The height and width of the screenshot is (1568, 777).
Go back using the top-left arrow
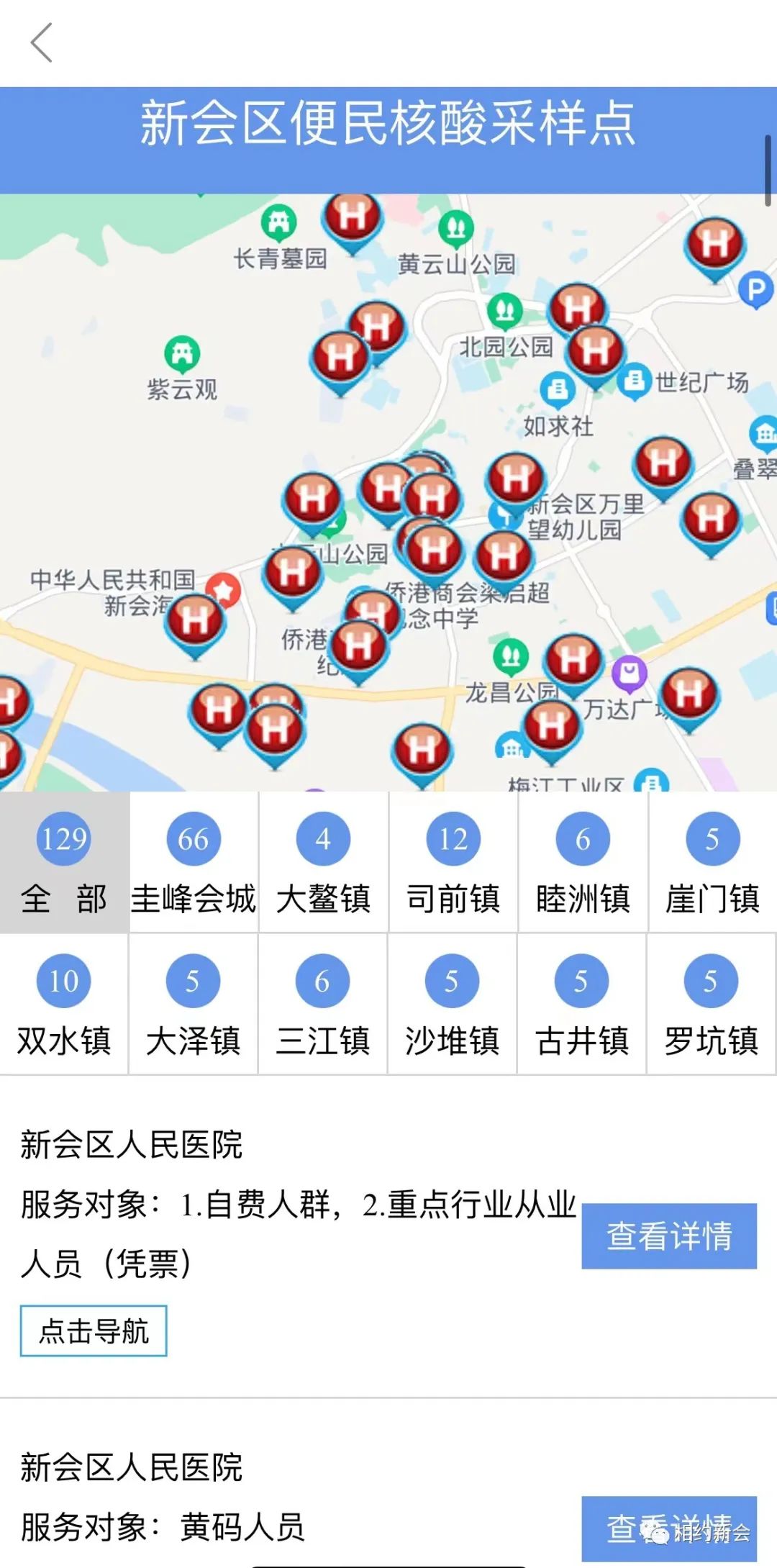click(x=42, y=42)
